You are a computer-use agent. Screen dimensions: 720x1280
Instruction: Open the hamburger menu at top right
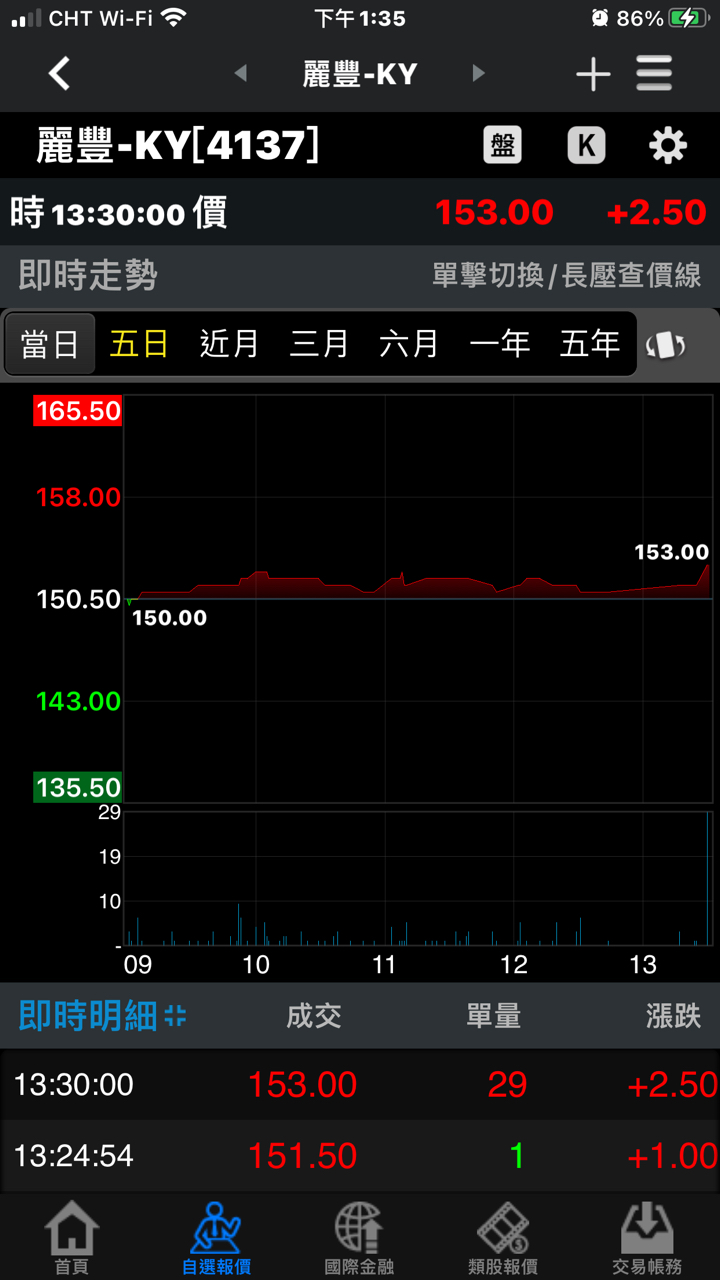coord(654,73)
